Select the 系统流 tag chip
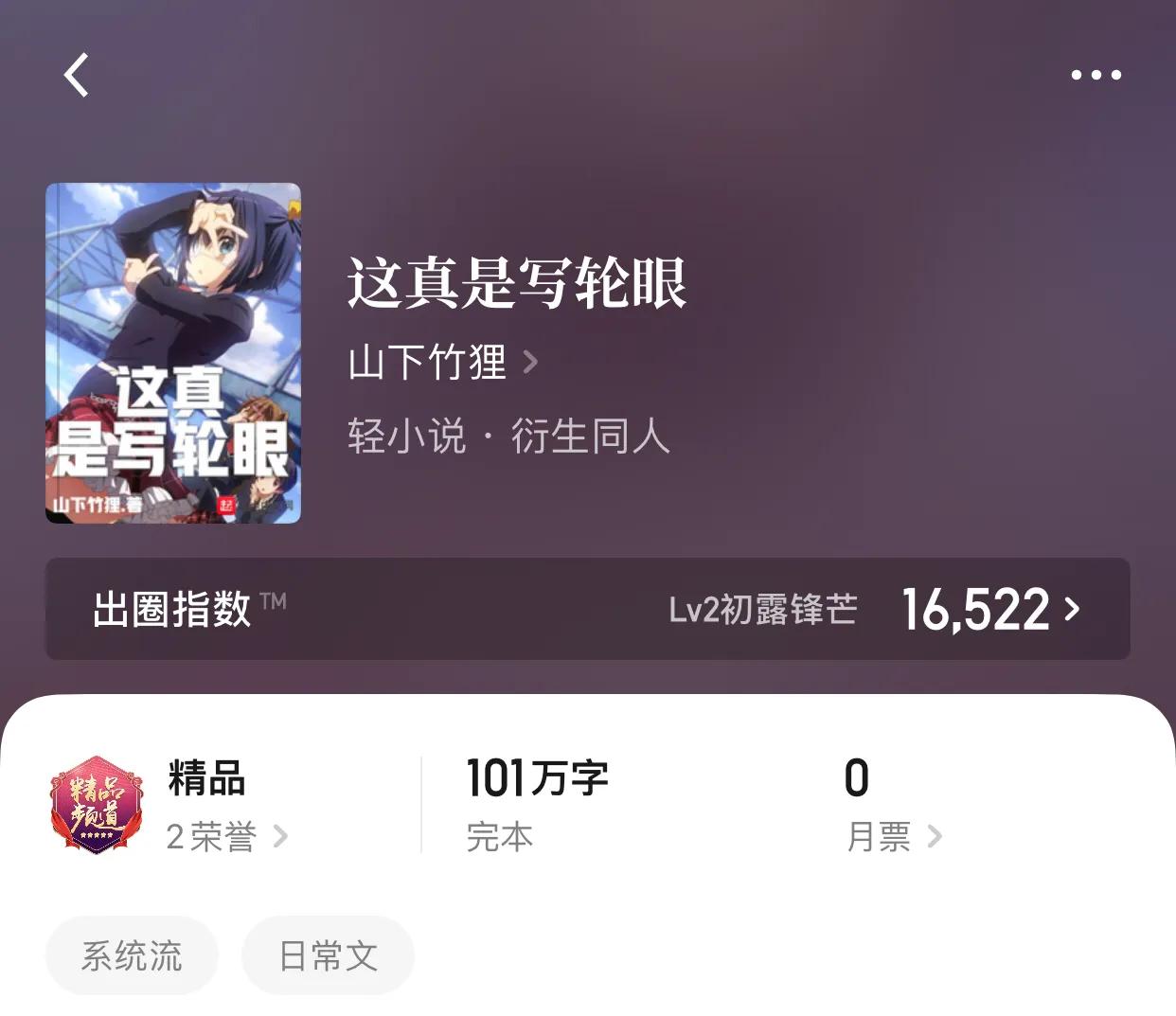The image size is (1176, 1016). [x=132, y=955]
